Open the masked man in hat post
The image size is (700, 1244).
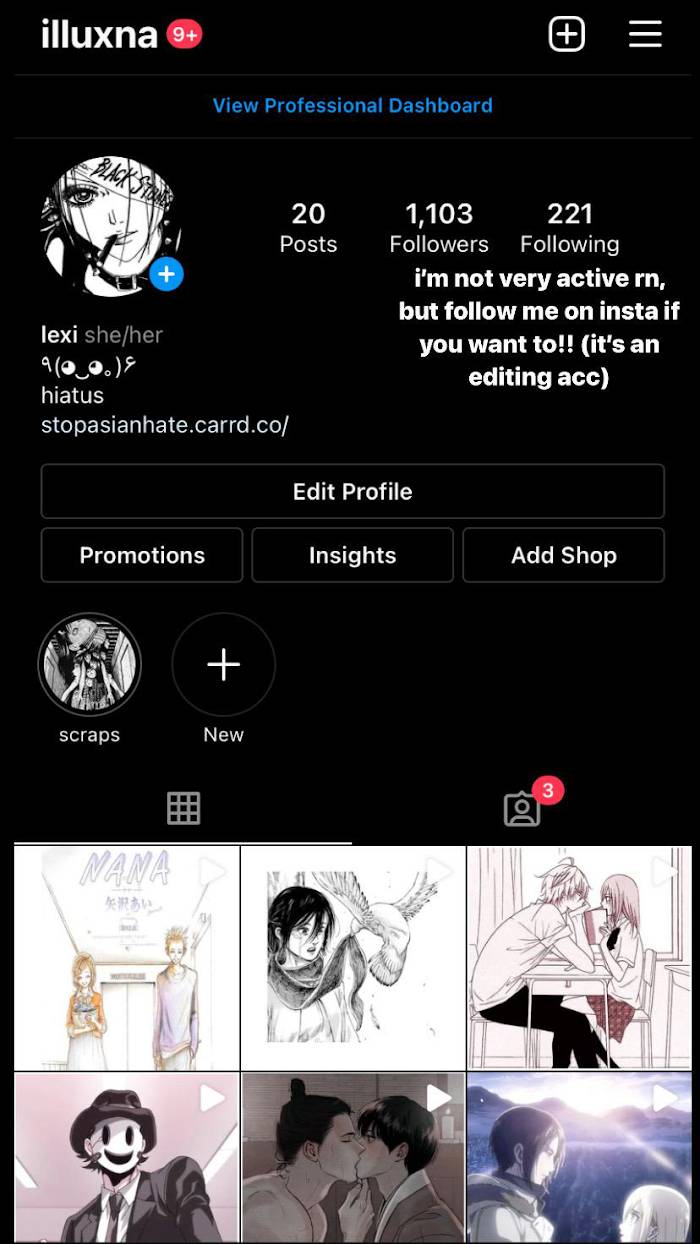click(x=127, y=1158)
